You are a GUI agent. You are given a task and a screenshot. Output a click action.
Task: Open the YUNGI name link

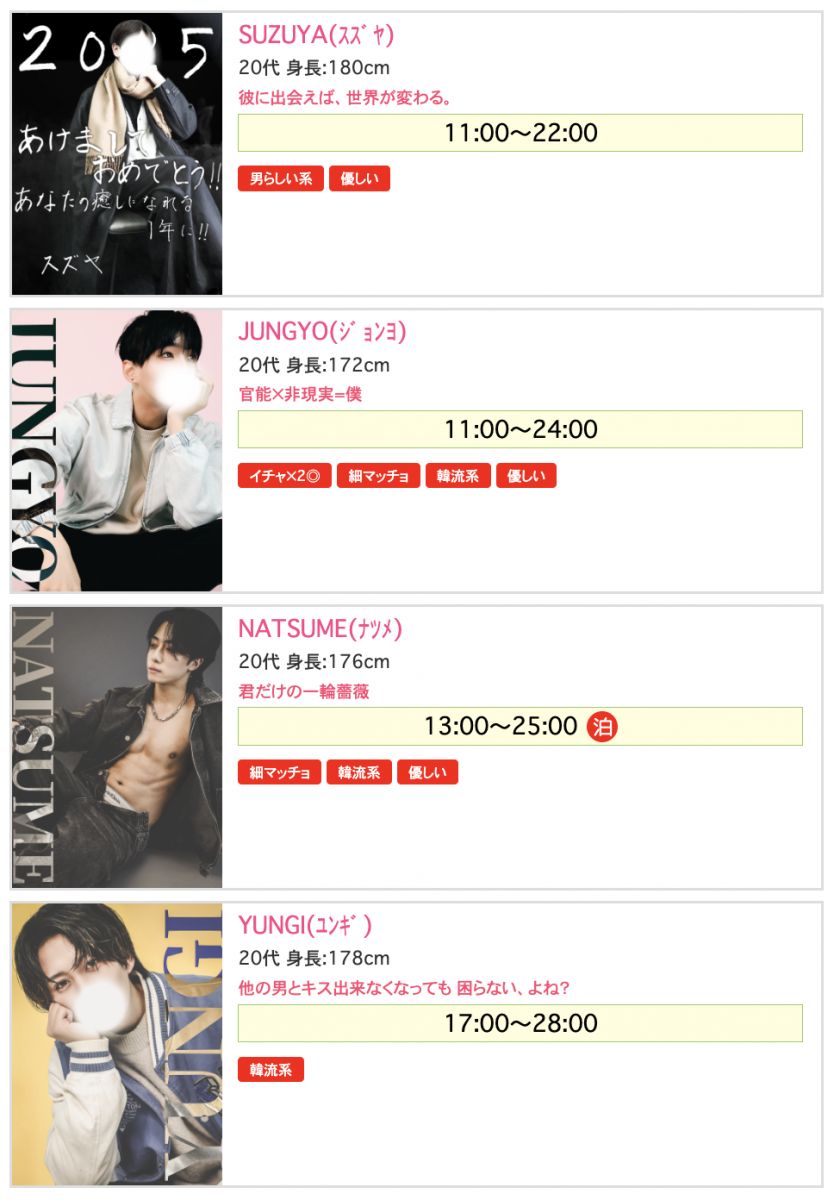pyautogui.click(x=305, y=926)
